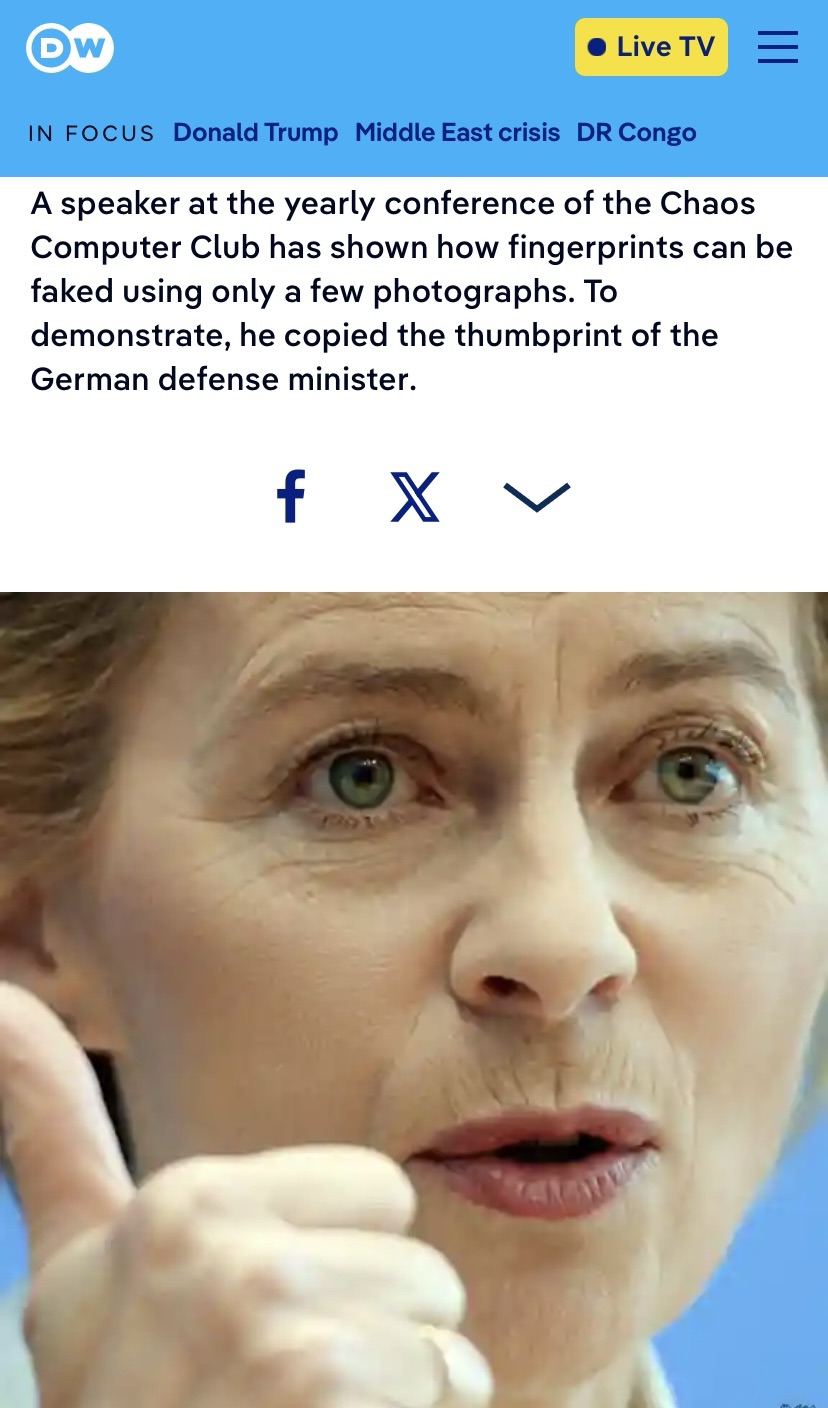Open the hamburger menu

(x=777, y=47)
